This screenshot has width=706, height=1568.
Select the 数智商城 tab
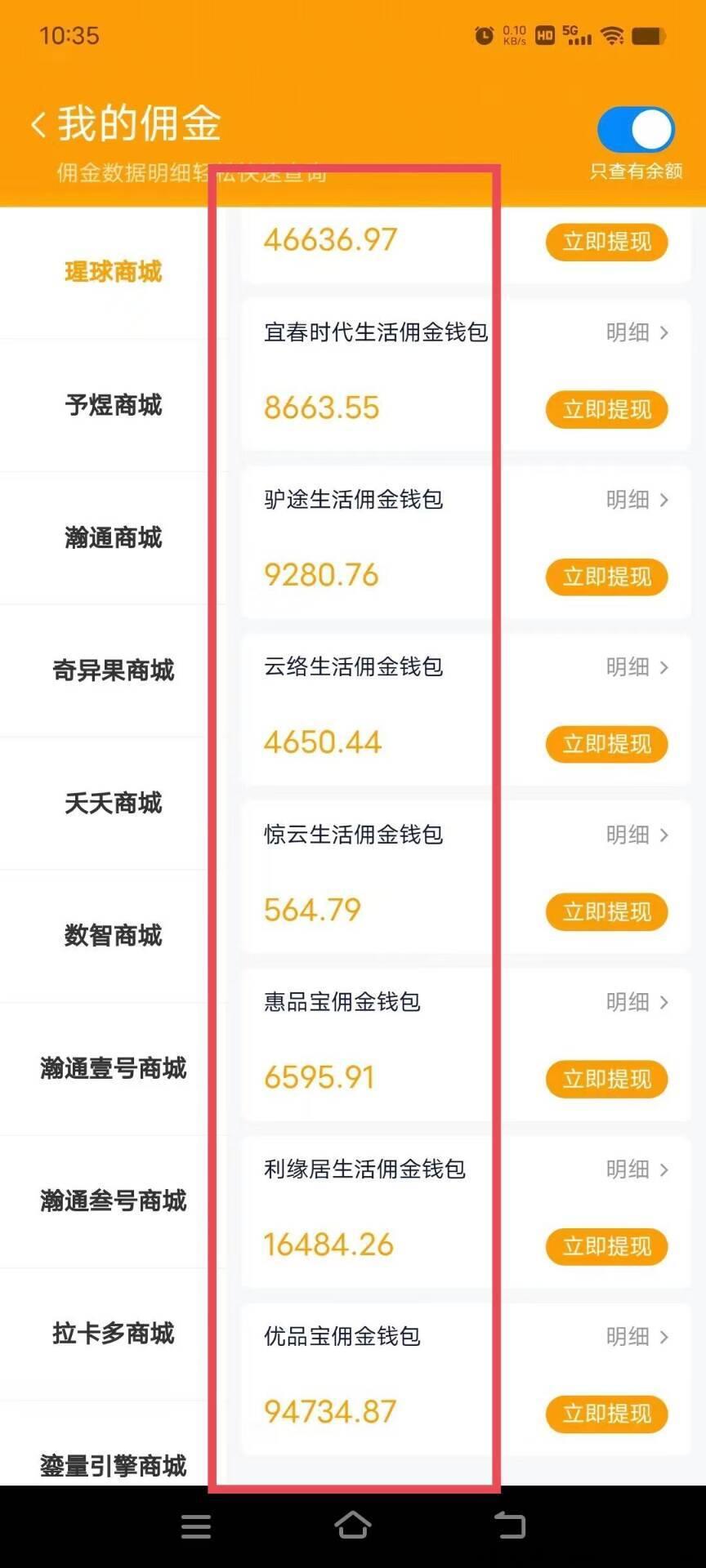coord(114,936)
